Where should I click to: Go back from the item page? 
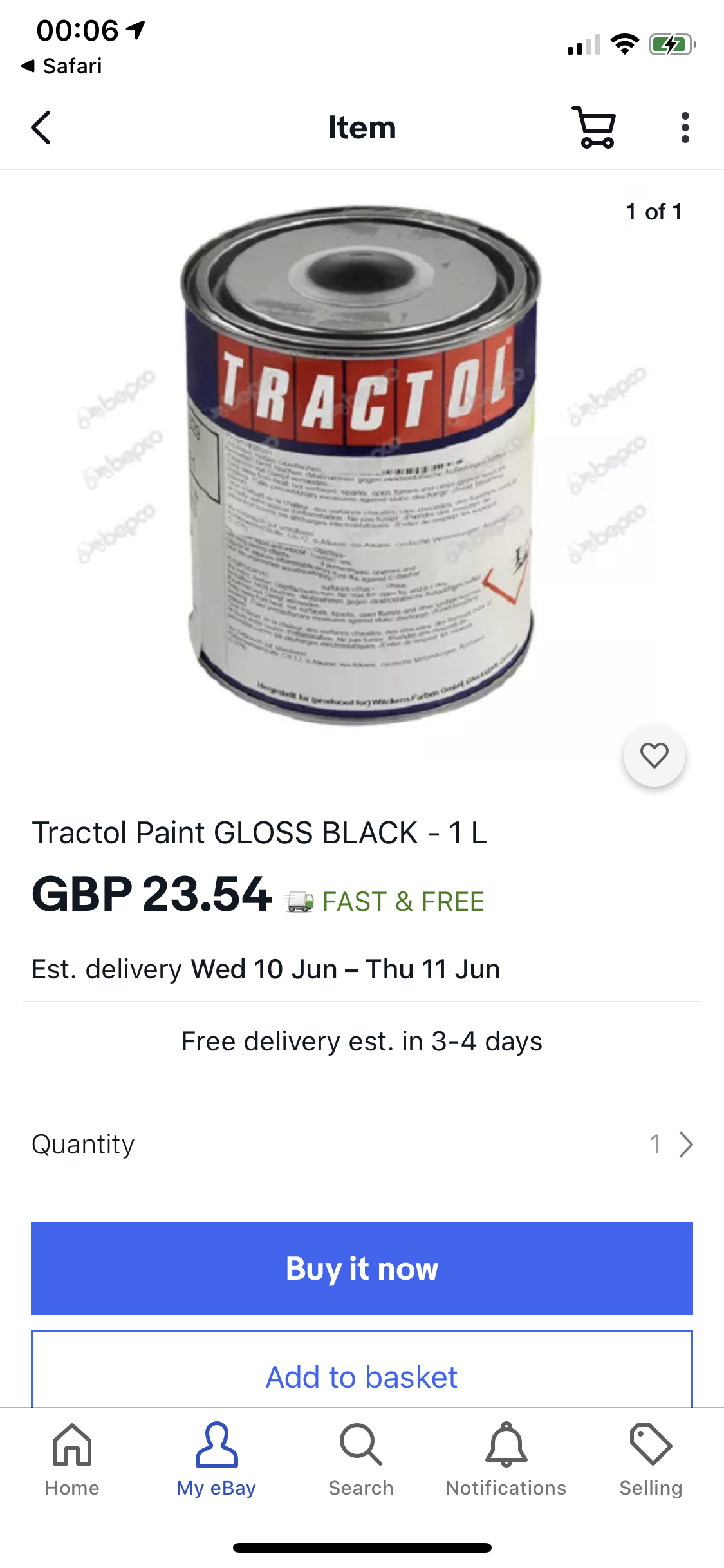pos(41,127)
